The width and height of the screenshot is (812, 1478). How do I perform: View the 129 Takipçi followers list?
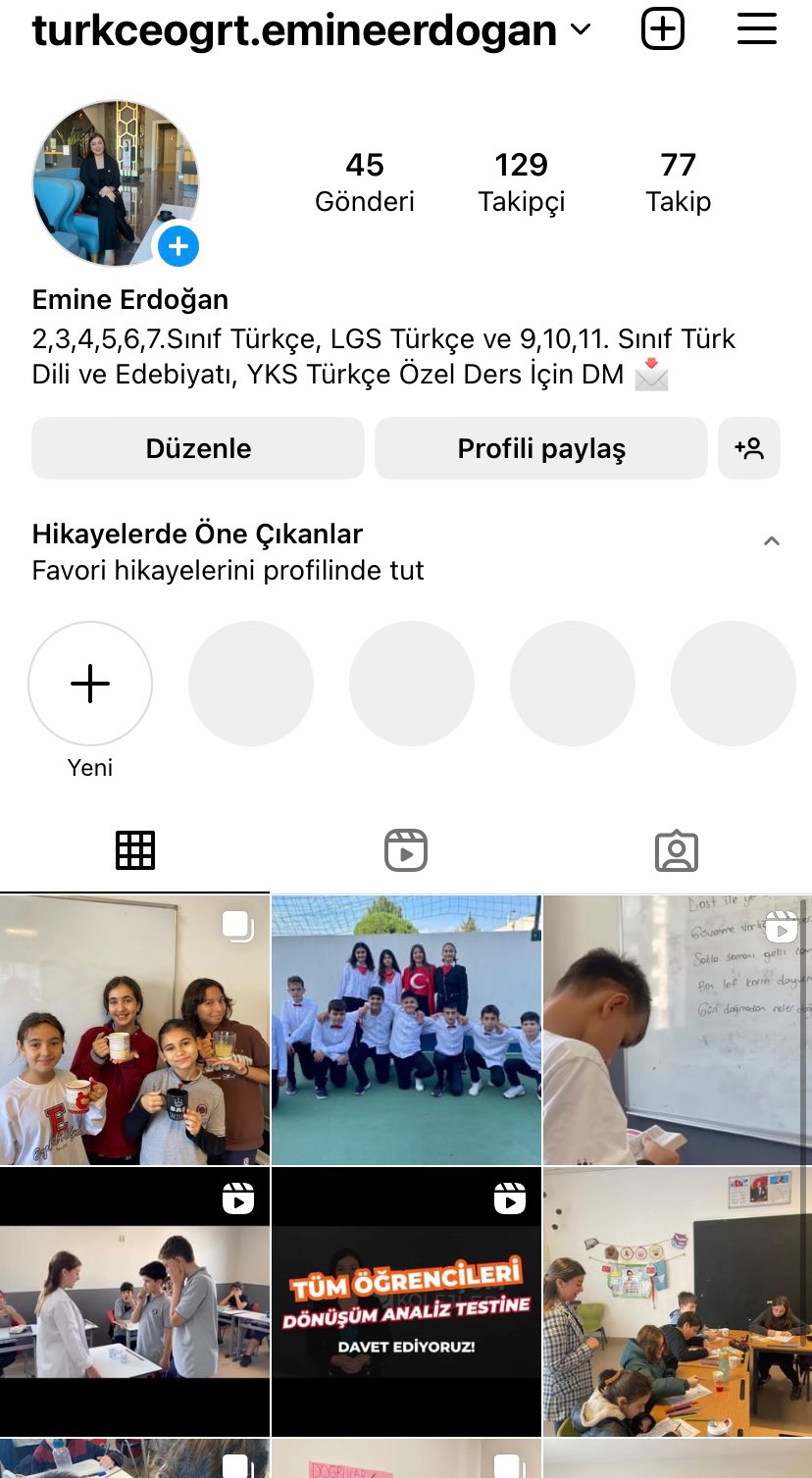(x=521, y=181)
